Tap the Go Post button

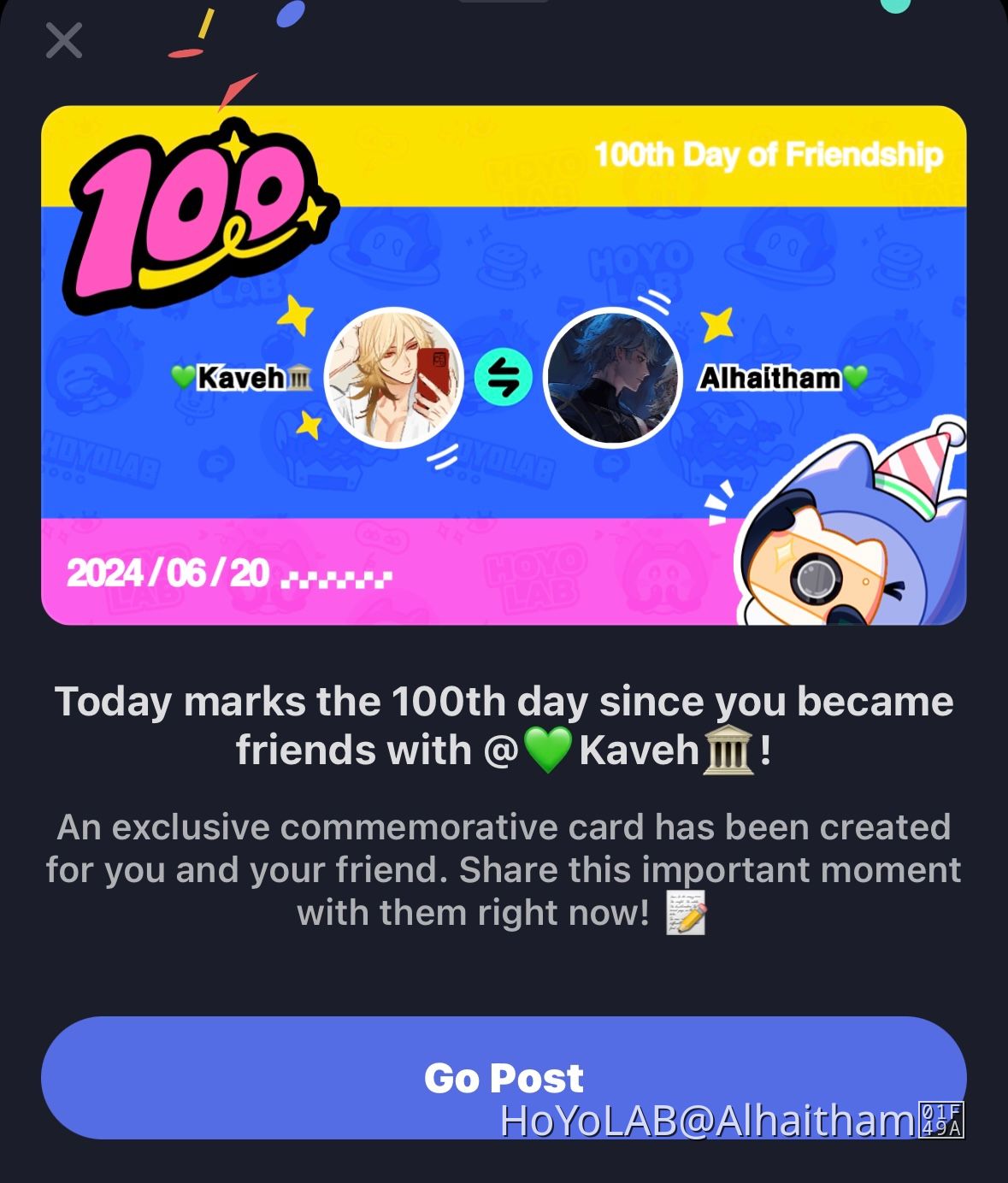[x=504, y=1076]
